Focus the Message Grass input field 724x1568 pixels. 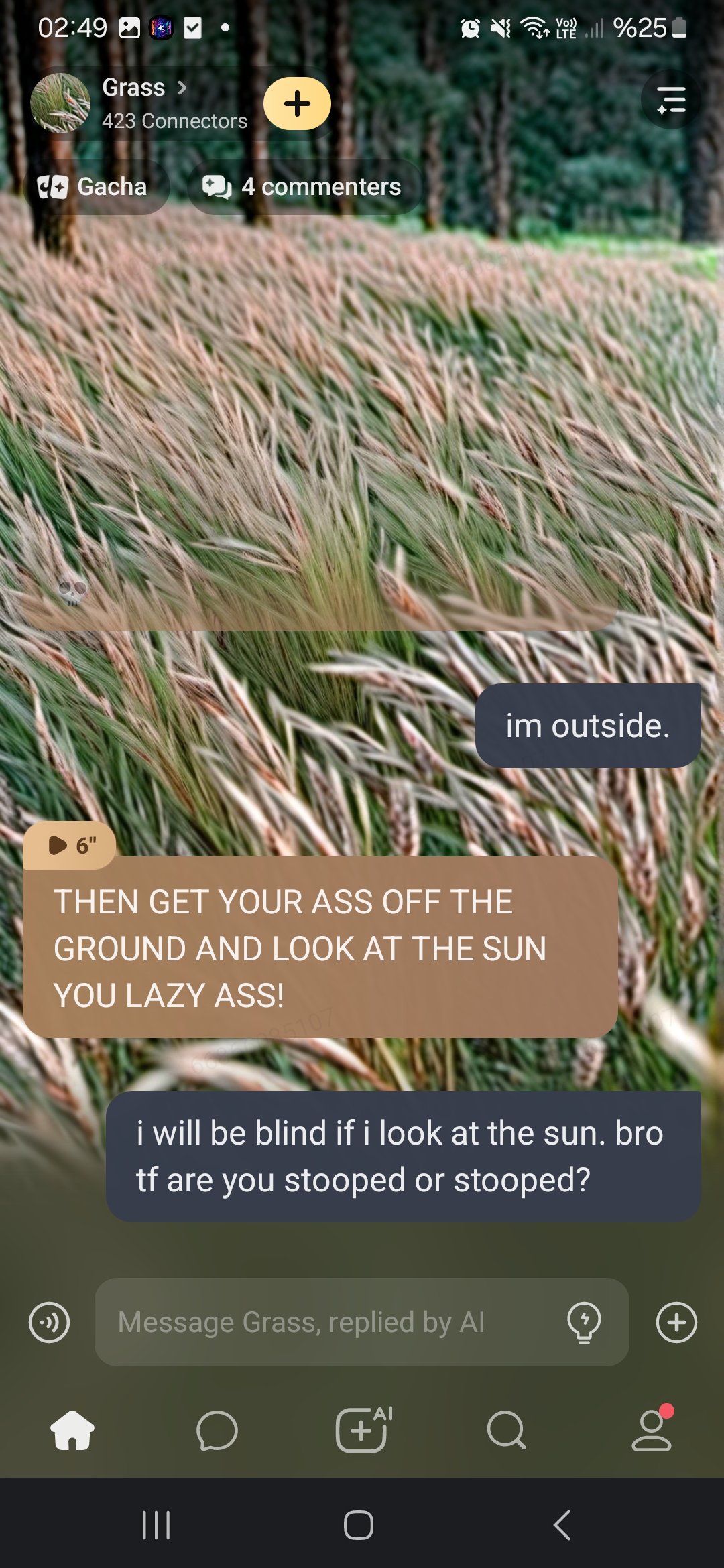pos(328,1323)
